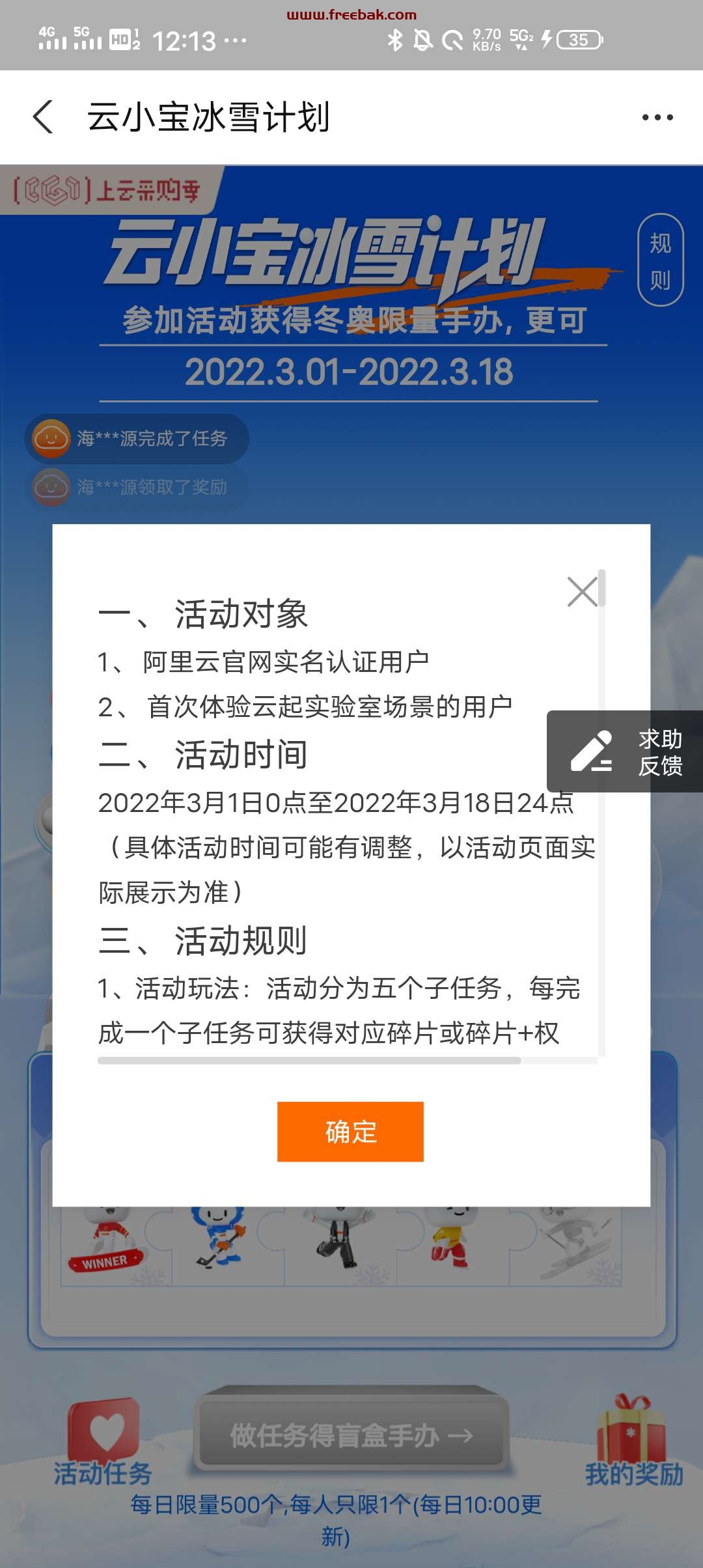Tap 做任务得盲盒手办 button

(x=351, y=1435)
